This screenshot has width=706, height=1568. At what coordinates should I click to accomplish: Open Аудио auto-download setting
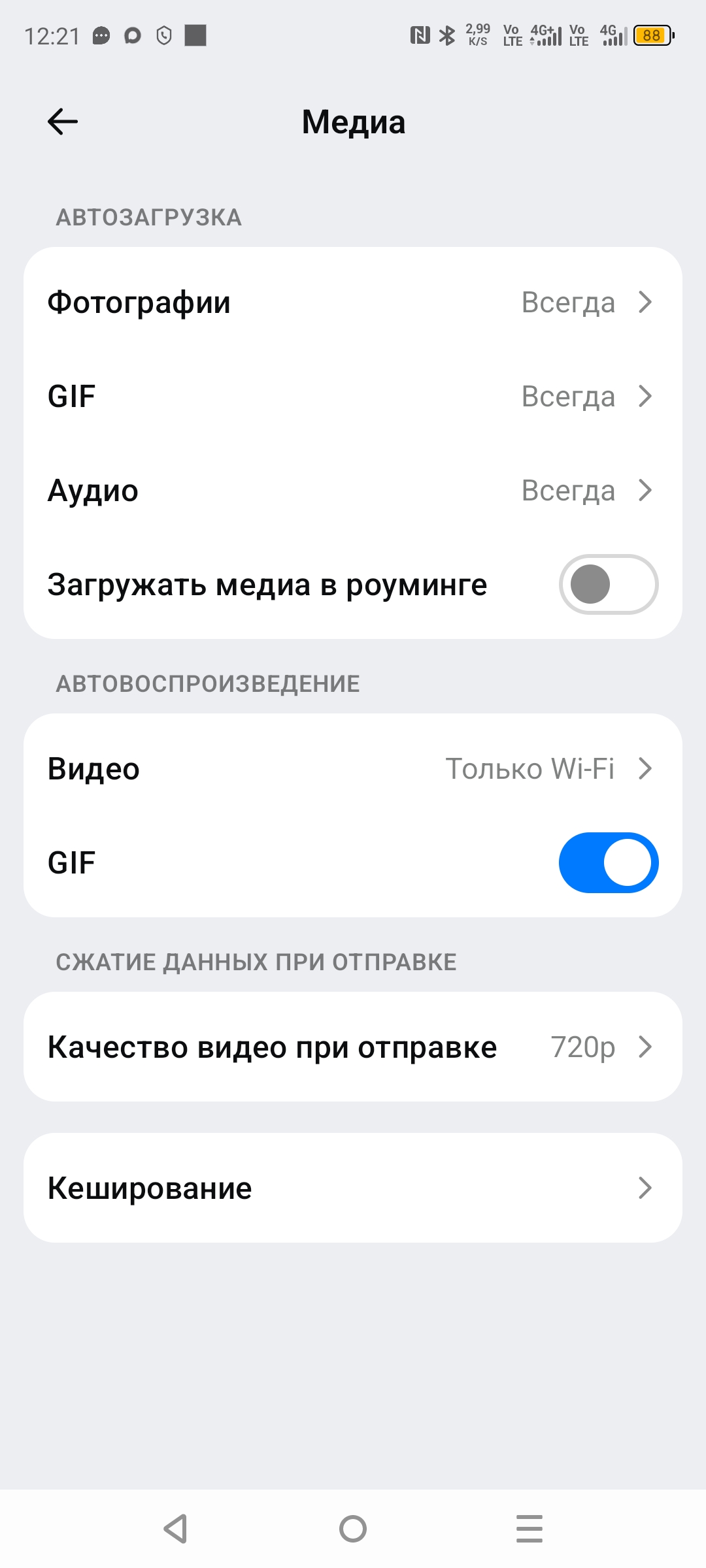click(353, 491)
